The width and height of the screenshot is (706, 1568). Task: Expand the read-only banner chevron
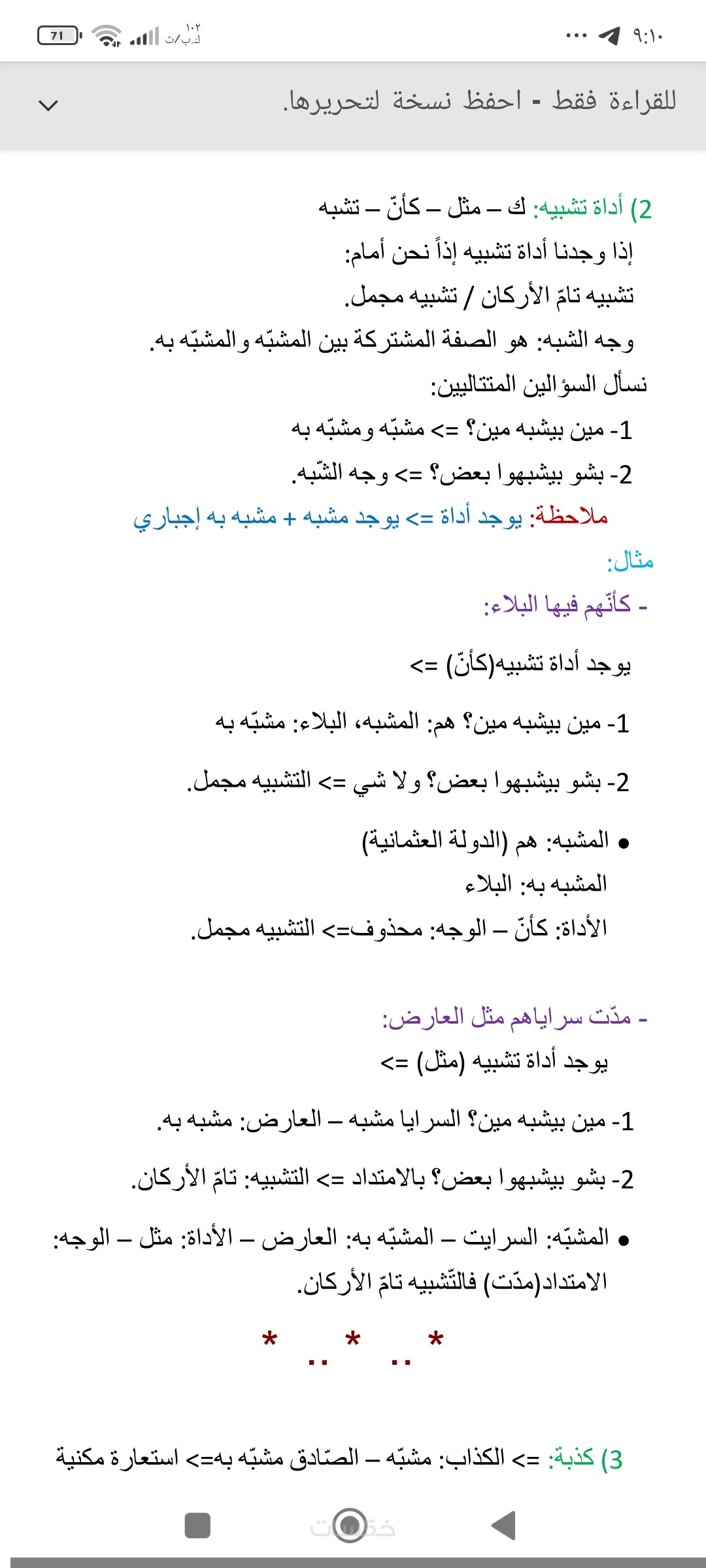point(48,105)
